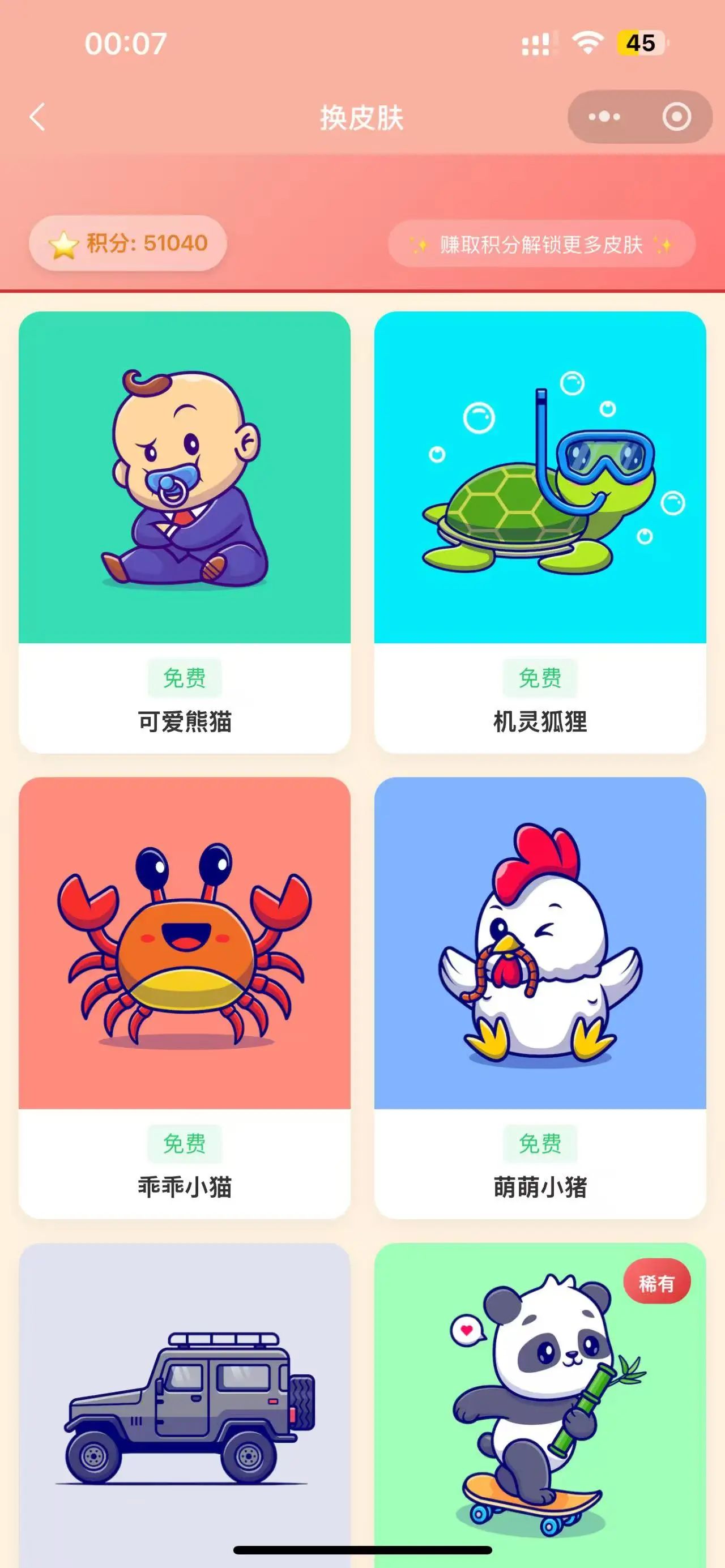The width and height of the screenshot is (725, 1568).
Task: Open the mini program more-options menu
Action: coord(604,117)
